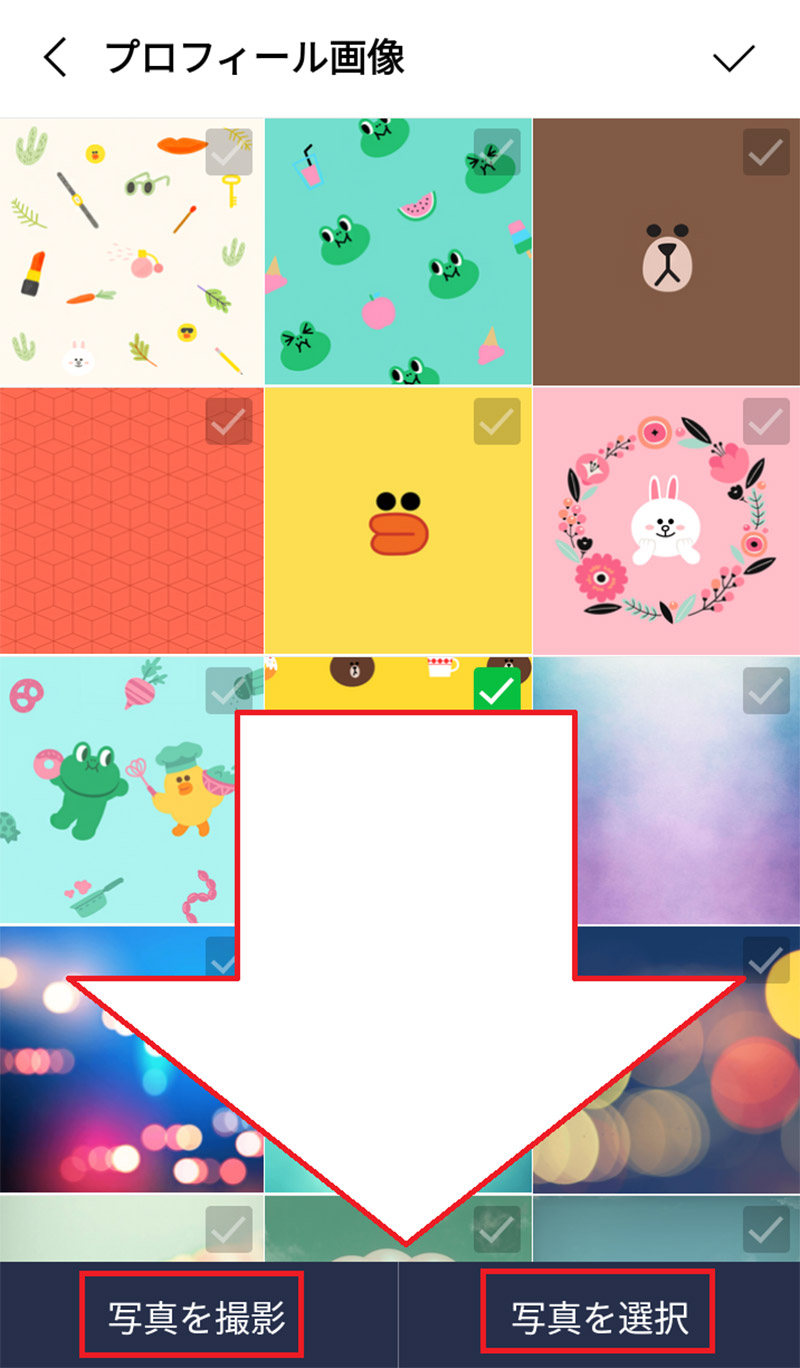Select the lipstick and cactus pattern image
The image size is (800, 1368).
coord(130,252)
